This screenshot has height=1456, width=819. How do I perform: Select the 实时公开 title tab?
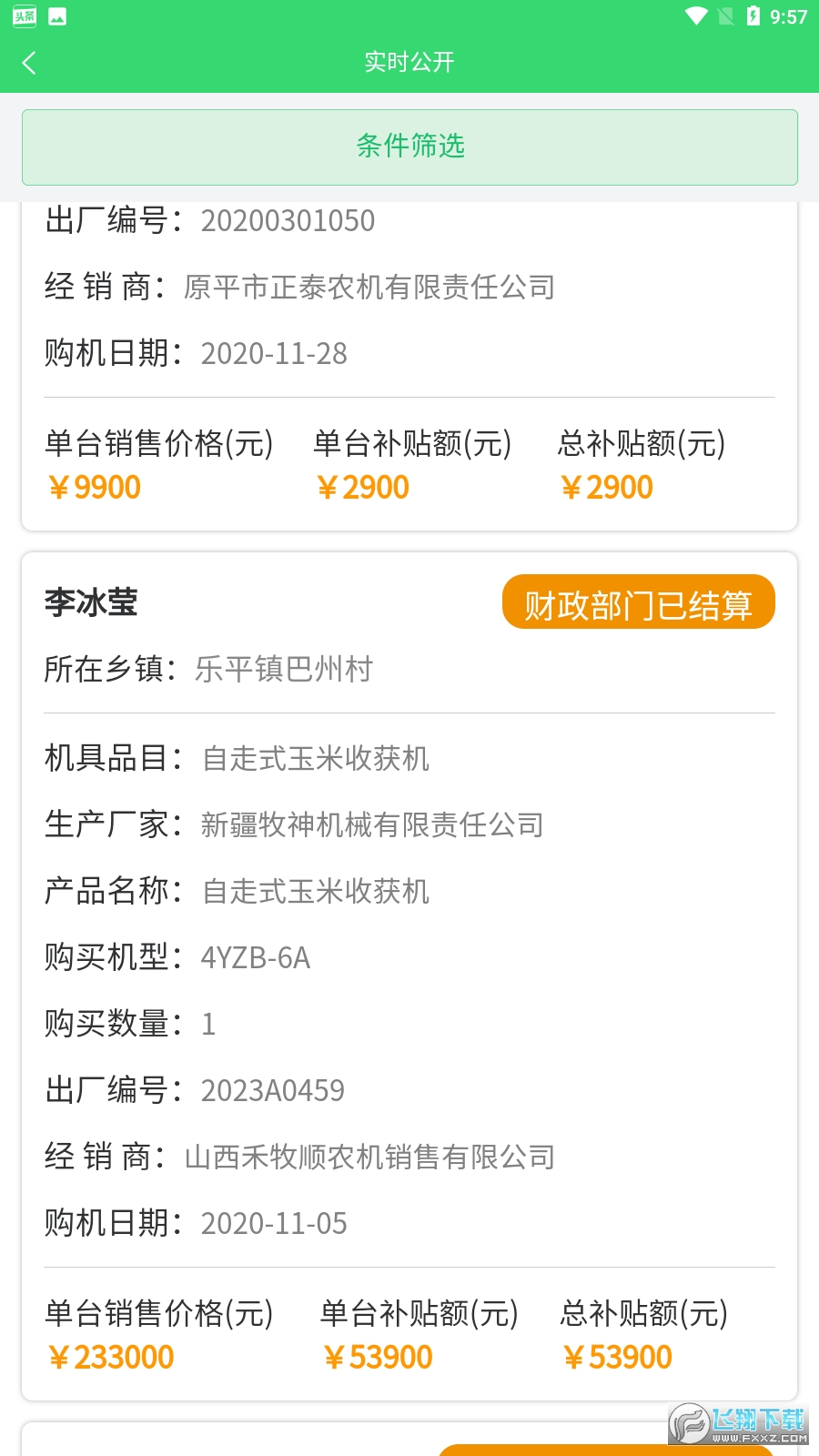pyautogui.click(x=409, y=62)
